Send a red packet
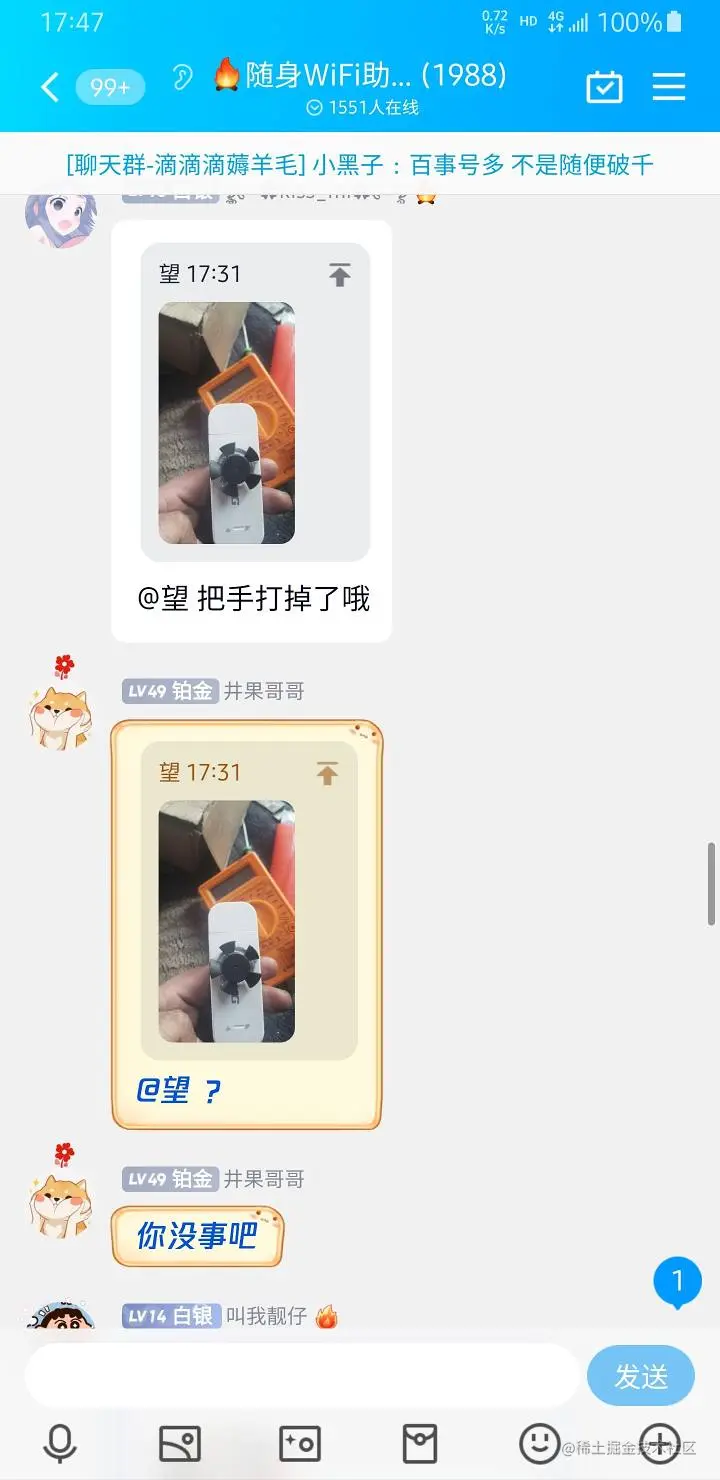The image size is (720, 1480). (x=420, y=1443)
